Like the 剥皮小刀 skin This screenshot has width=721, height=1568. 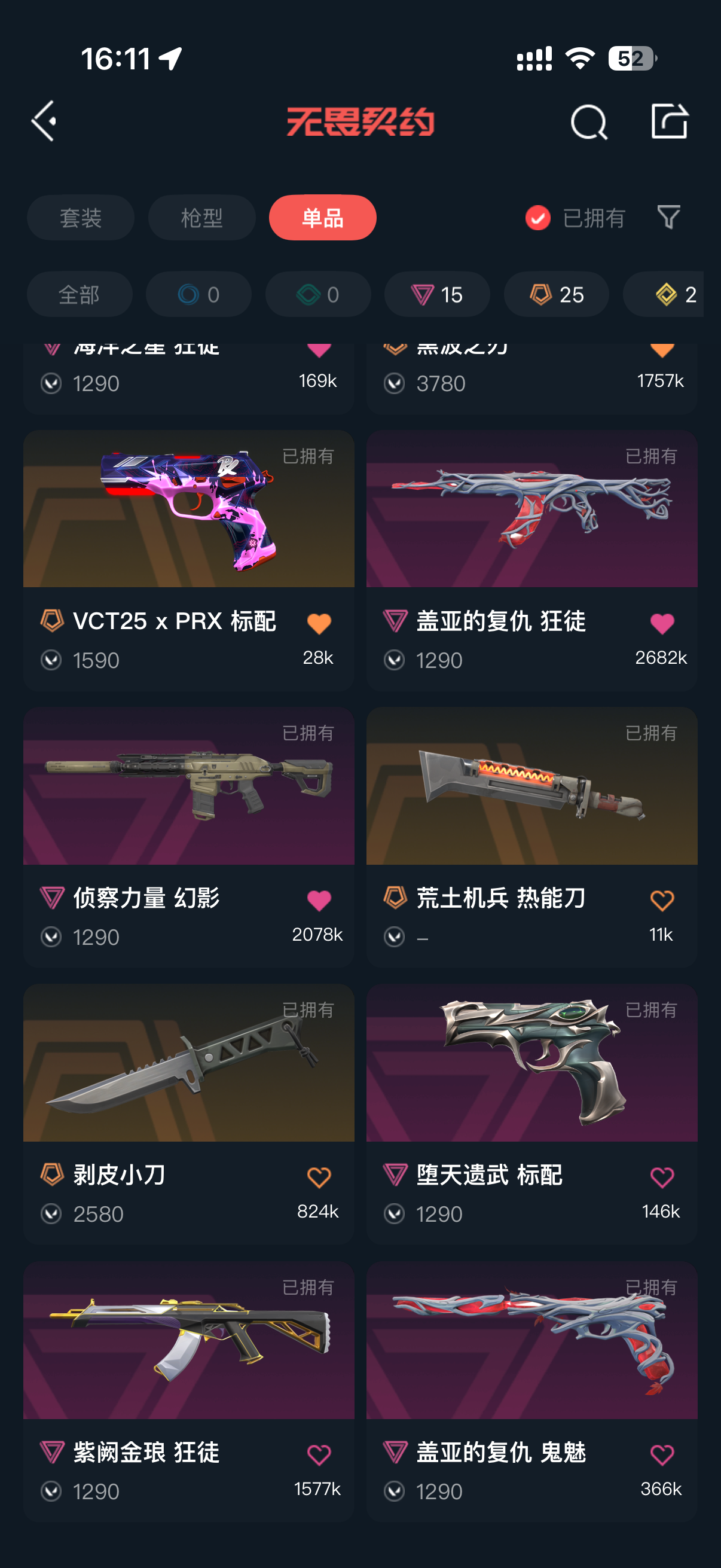click(x=319, y=1177)
